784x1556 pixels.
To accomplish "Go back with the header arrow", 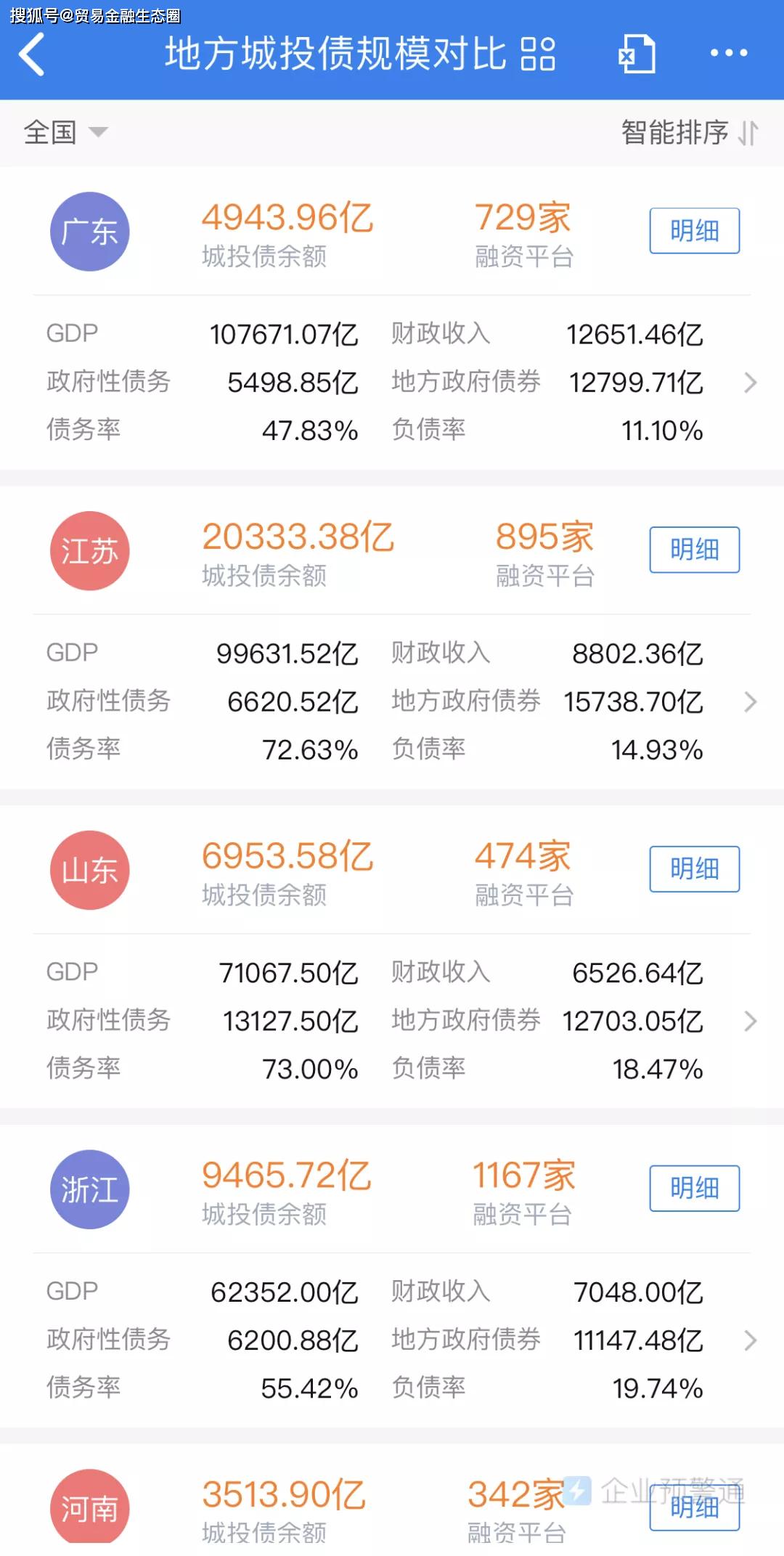I will 31,54.
